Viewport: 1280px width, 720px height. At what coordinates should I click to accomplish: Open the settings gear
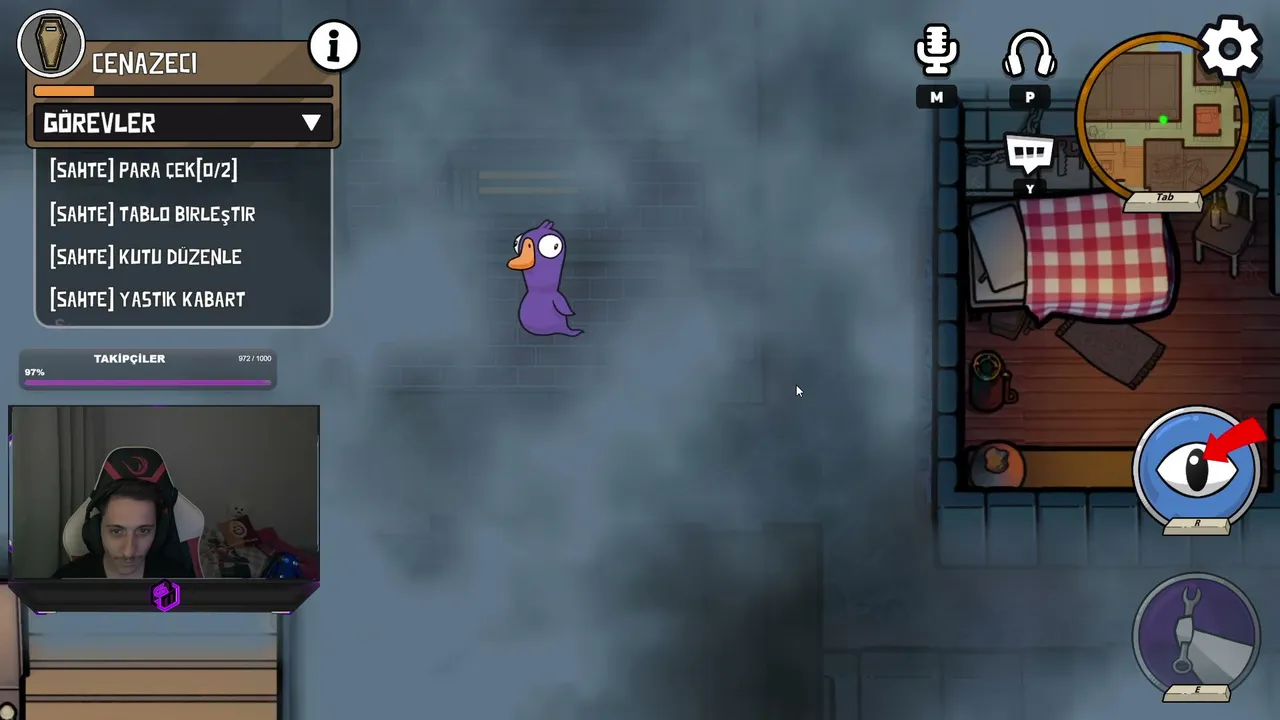pos(1230,47)
